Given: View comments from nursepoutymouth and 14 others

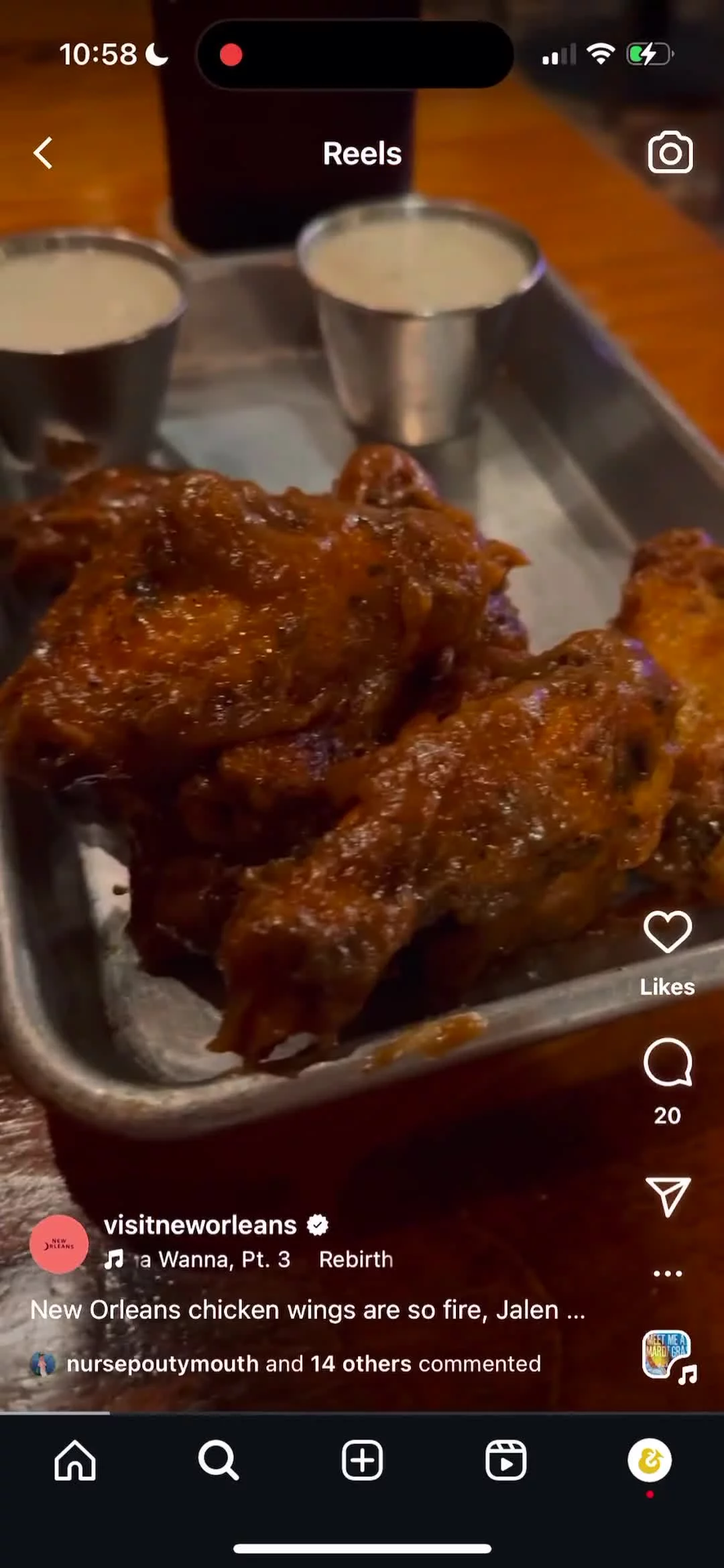Looking at the screenshot, I should (303, 1364).
